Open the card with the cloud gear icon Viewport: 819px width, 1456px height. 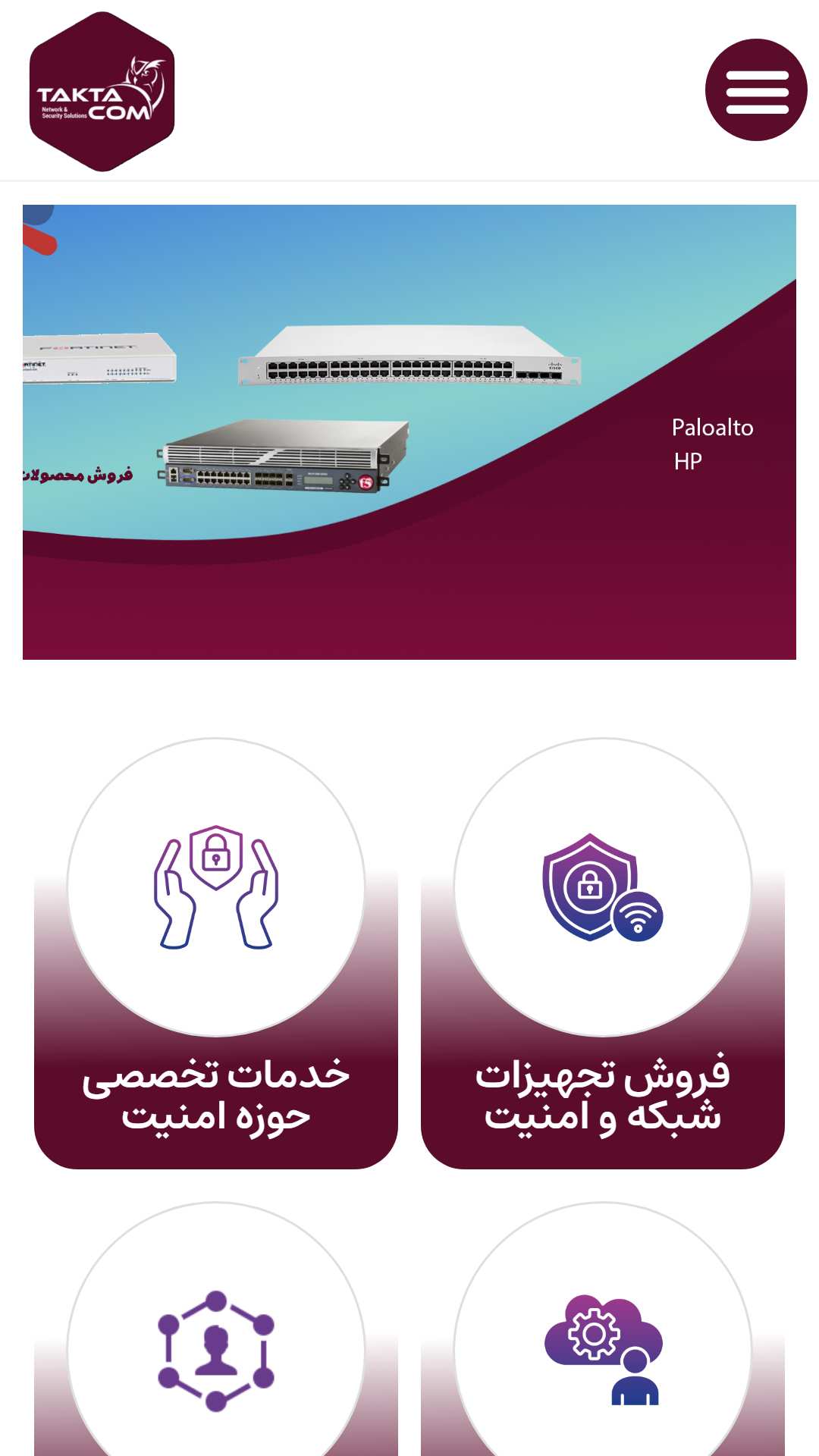(603, 1329)
